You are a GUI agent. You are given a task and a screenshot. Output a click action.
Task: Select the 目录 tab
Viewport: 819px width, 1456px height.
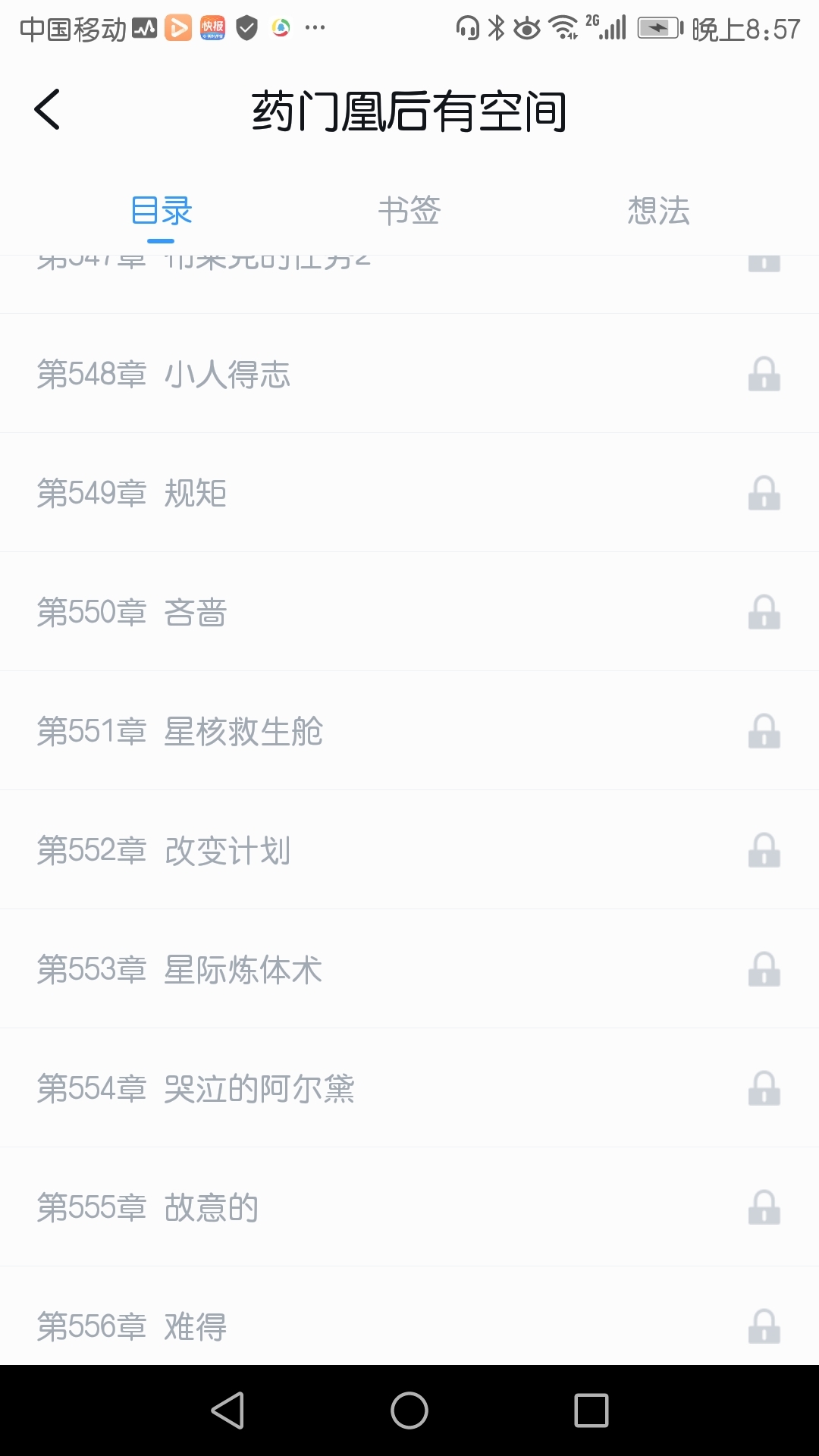click(161, 211)
